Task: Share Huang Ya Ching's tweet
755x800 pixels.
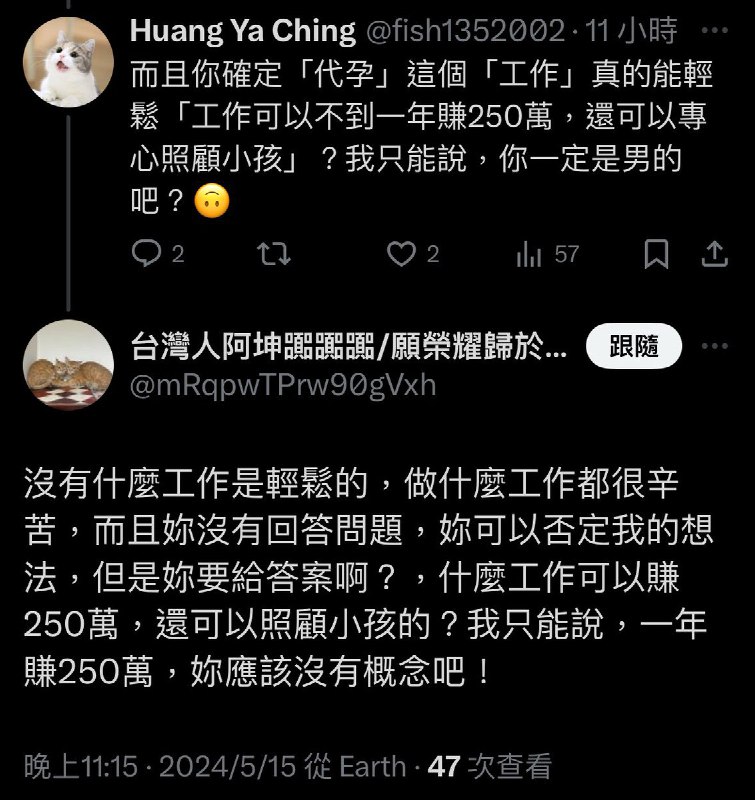Action: click(714, 255)
